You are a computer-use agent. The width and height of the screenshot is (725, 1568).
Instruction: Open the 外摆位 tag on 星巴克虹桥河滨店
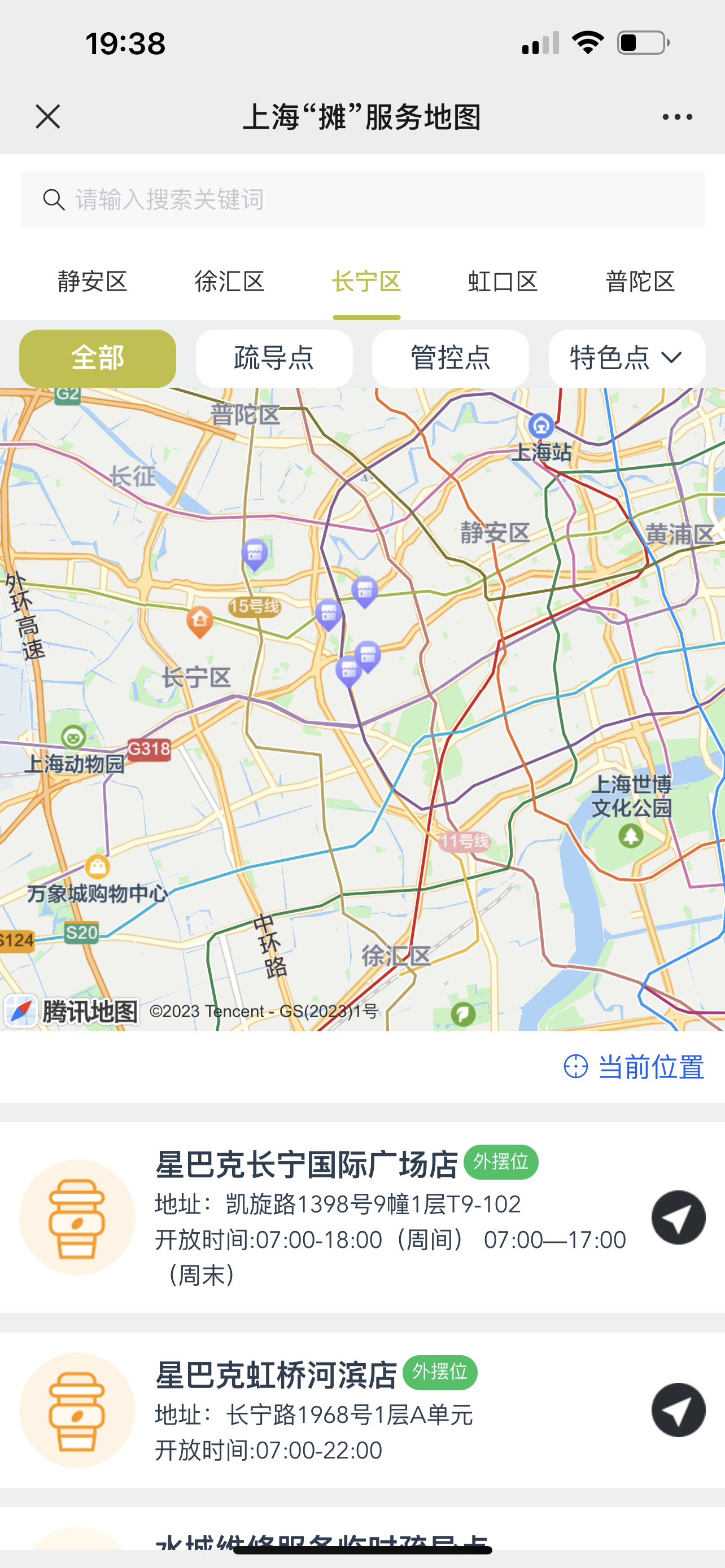[440, 1373]
